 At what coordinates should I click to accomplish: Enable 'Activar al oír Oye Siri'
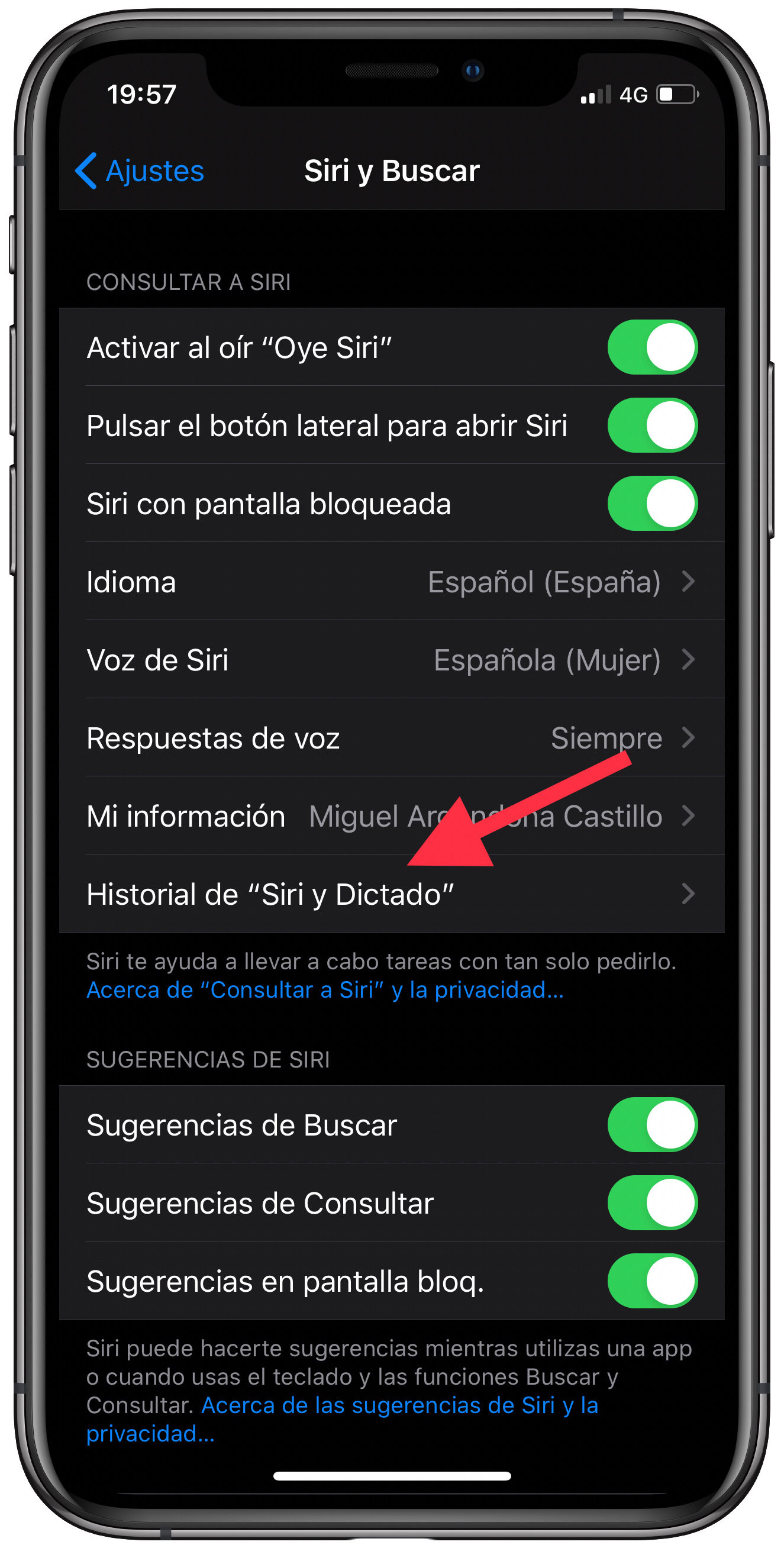[652, 347]
